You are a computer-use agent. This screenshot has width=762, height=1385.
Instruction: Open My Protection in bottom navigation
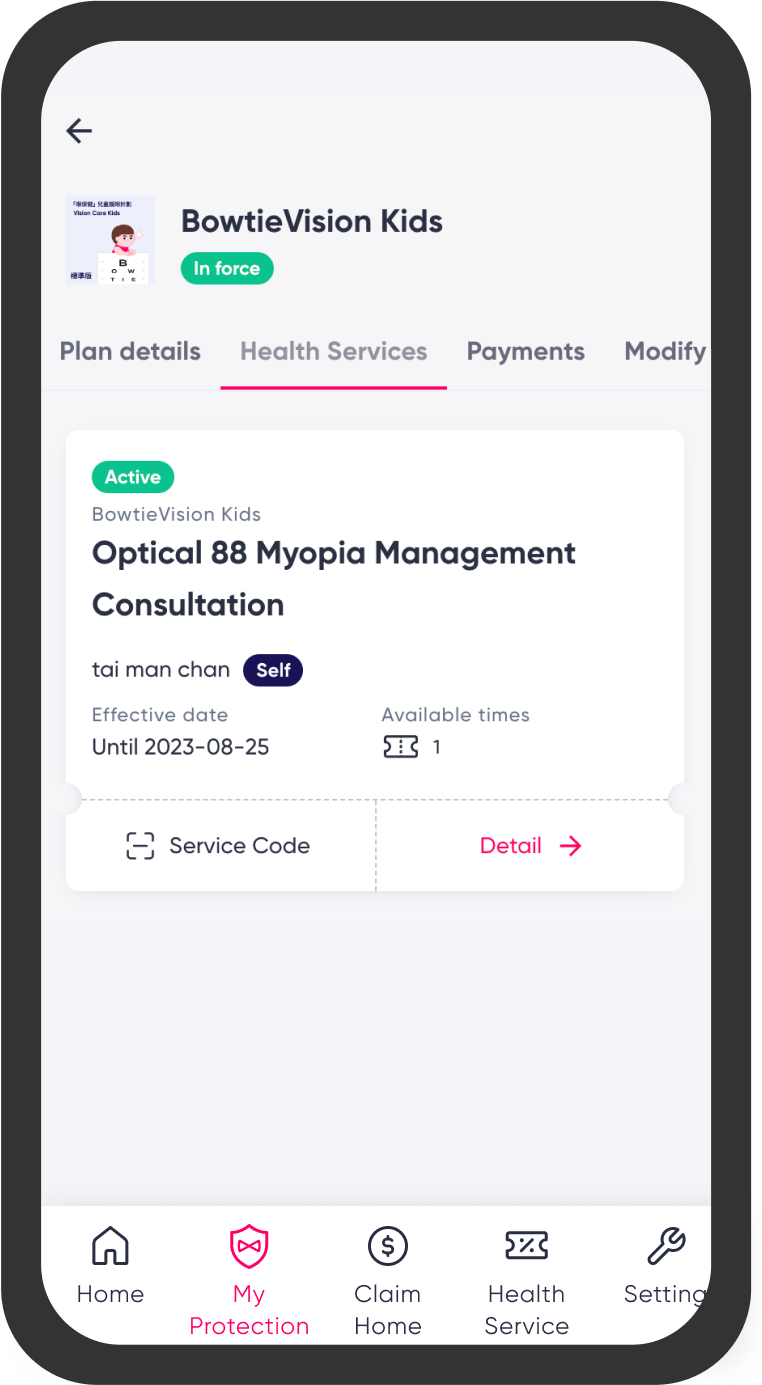249,1280
